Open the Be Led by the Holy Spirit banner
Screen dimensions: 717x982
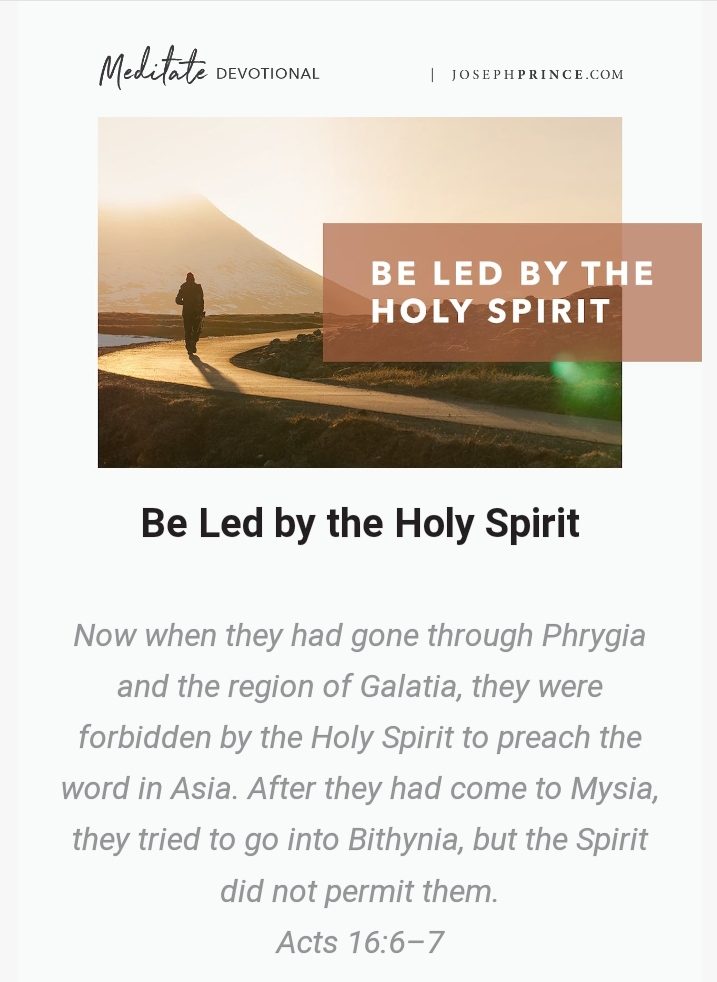[x=360, y=292]
